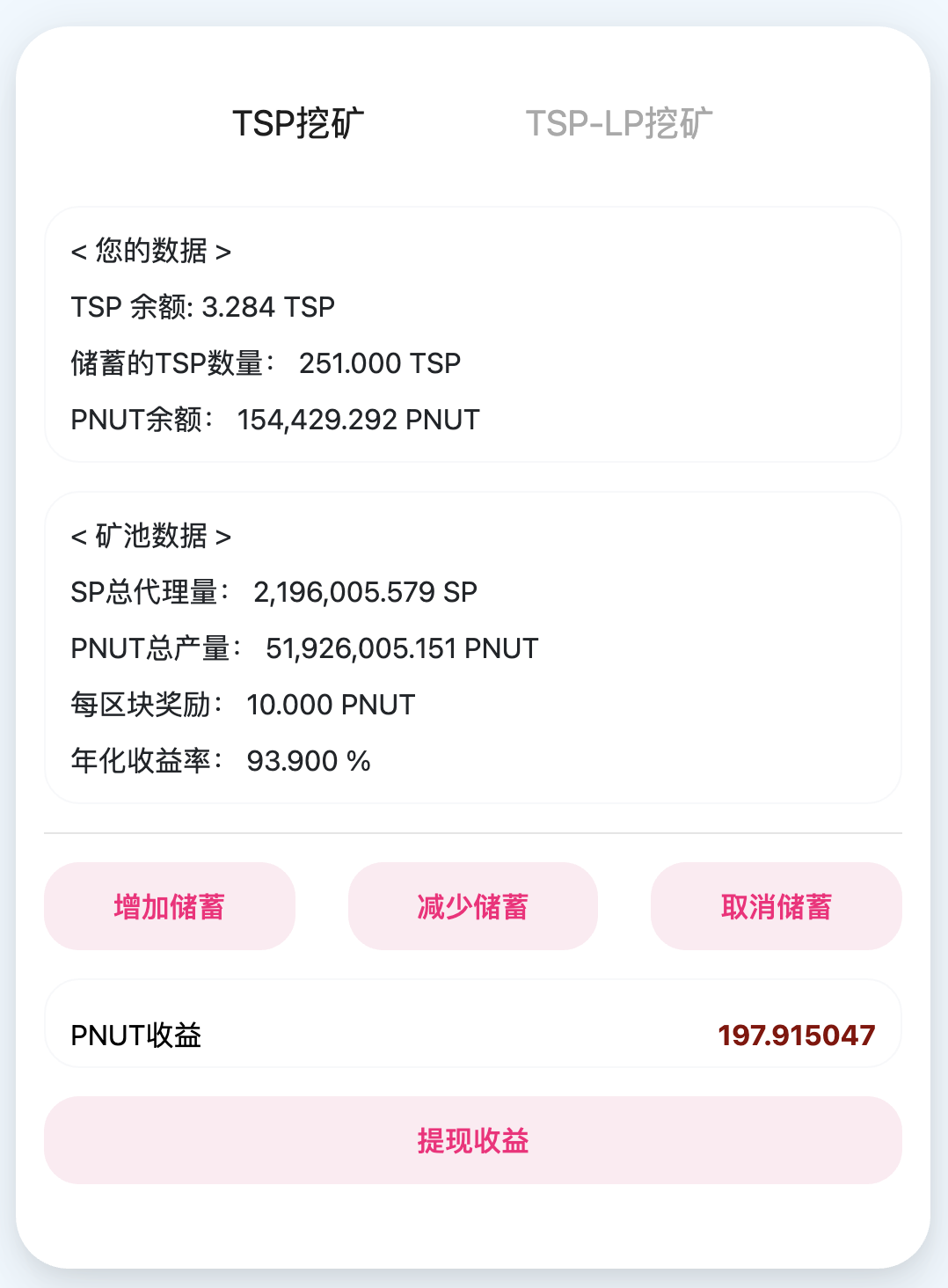
Task: Cancel savings with 取消储蓄
Action: (777, 906)
